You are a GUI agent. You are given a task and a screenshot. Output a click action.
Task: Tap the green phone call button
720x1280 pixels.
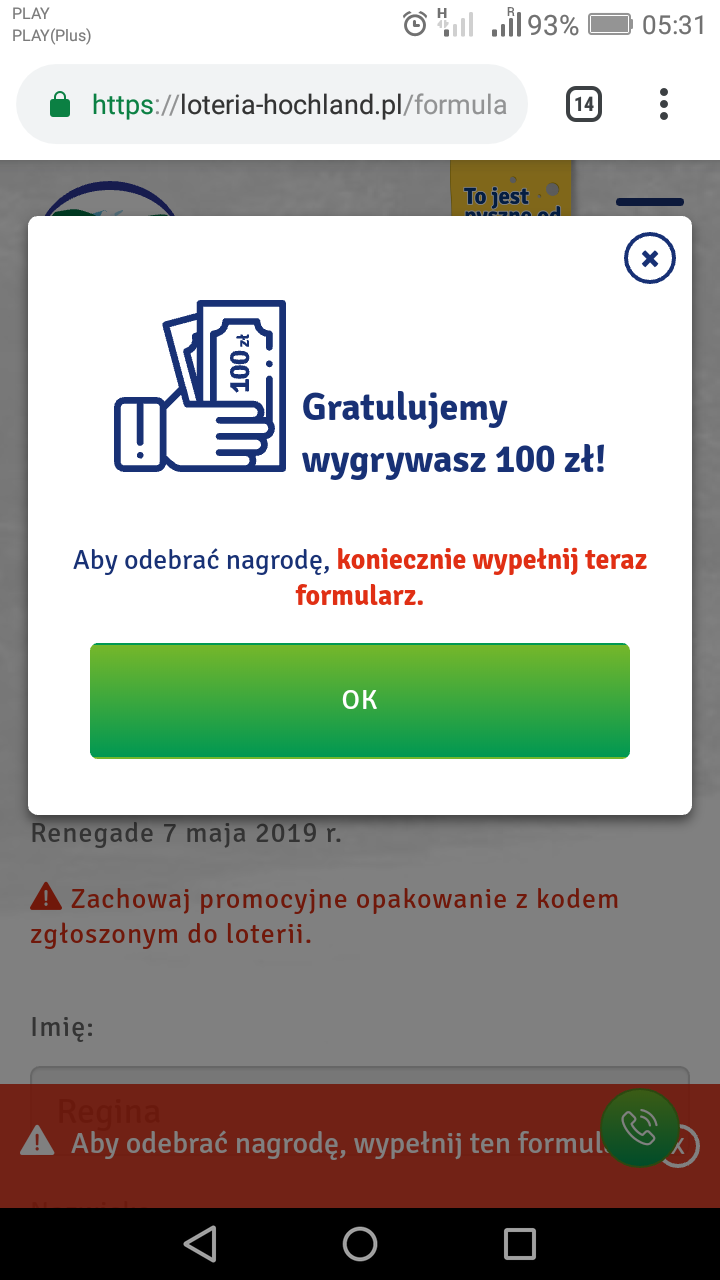point(639,1127)
